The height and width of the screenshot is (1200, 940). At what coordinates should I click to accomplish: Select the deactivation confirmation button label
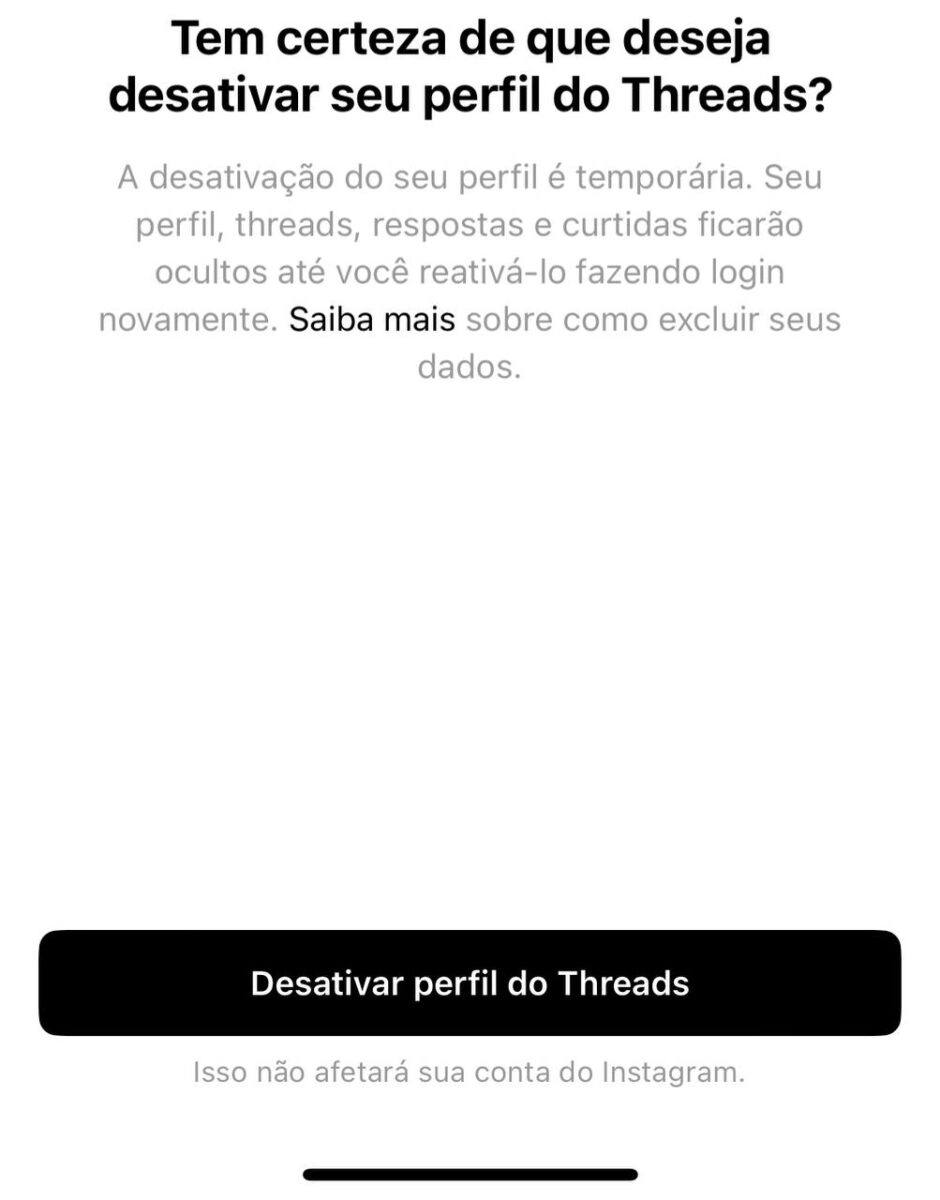[x=470, y=983]
